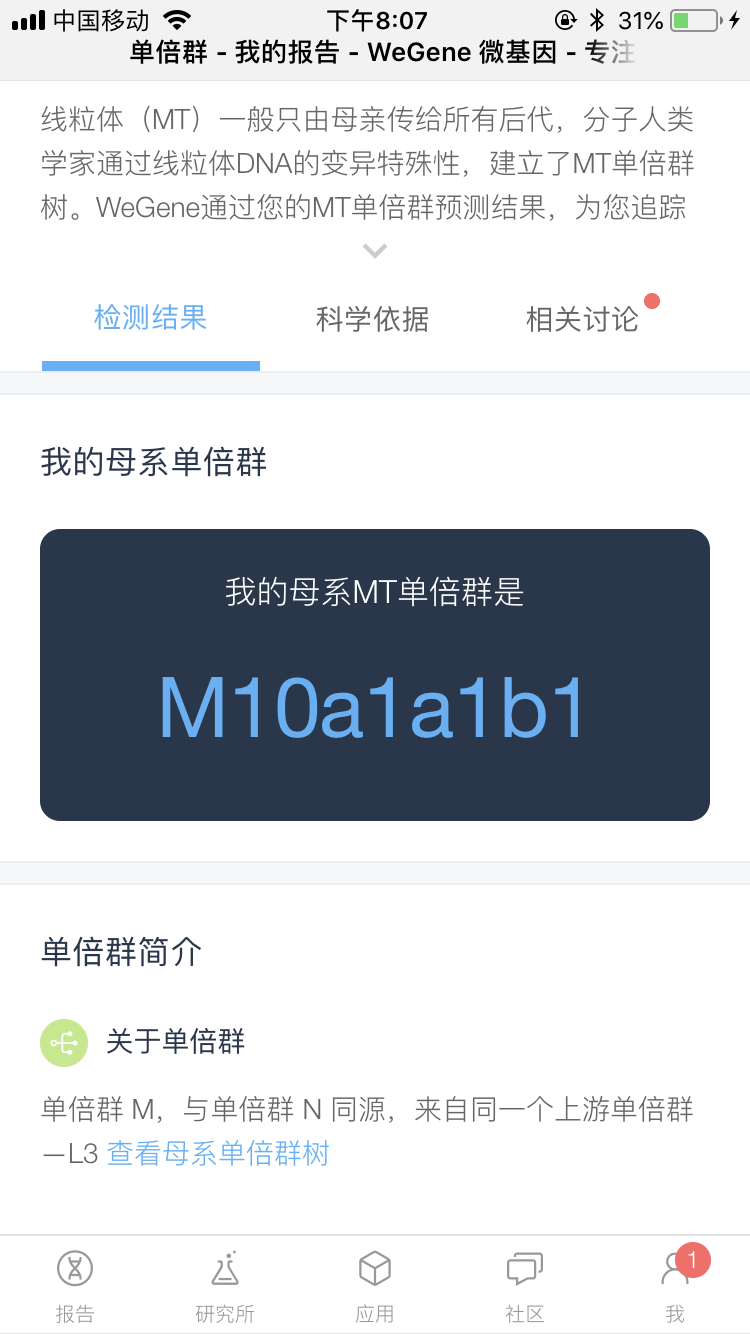Expand the mitochondrial description text chevron
The width and height of the screenshot is (750, 1334).
(x=375, y=251)
